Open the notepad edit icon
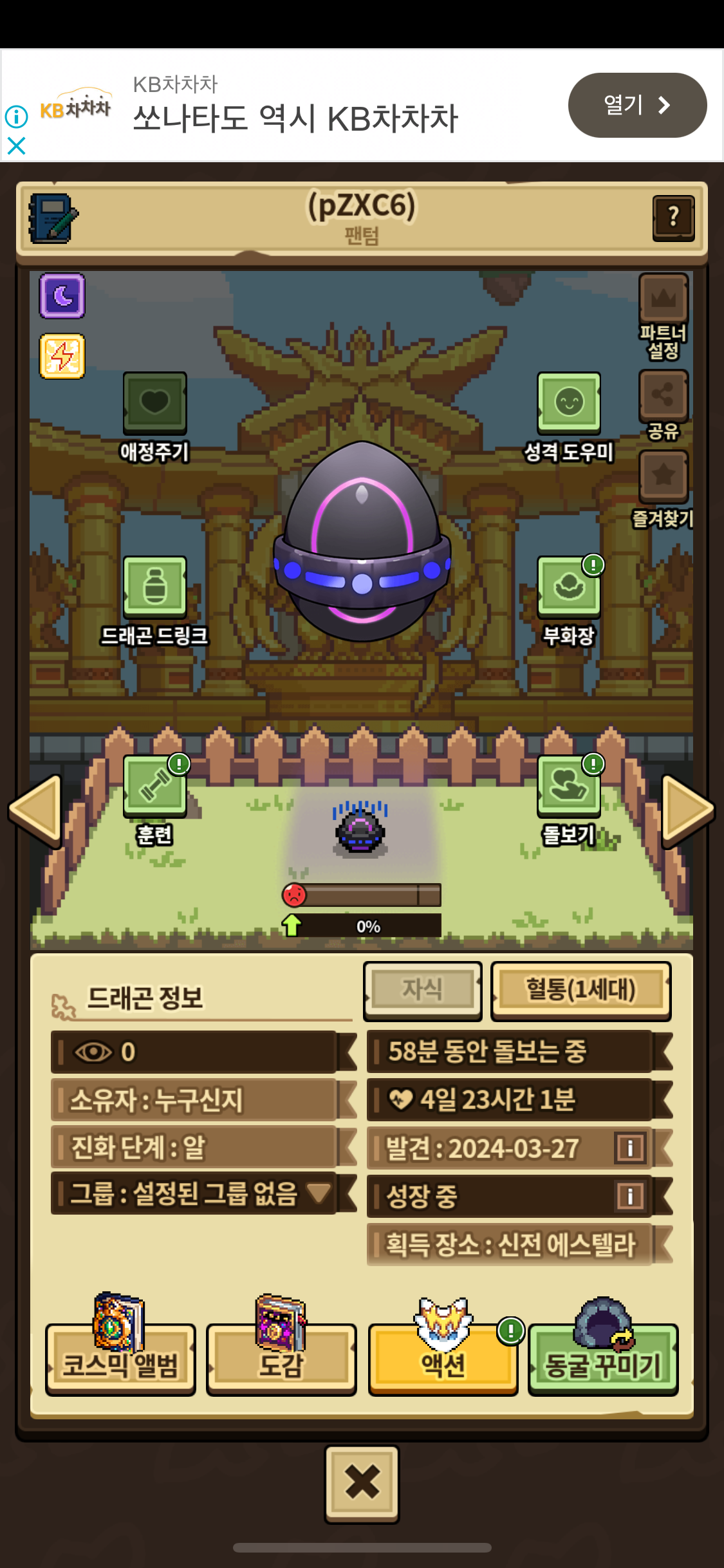The height and width of the screenshot is (1568, 724). pyautogui.click(x=53, y=219)
